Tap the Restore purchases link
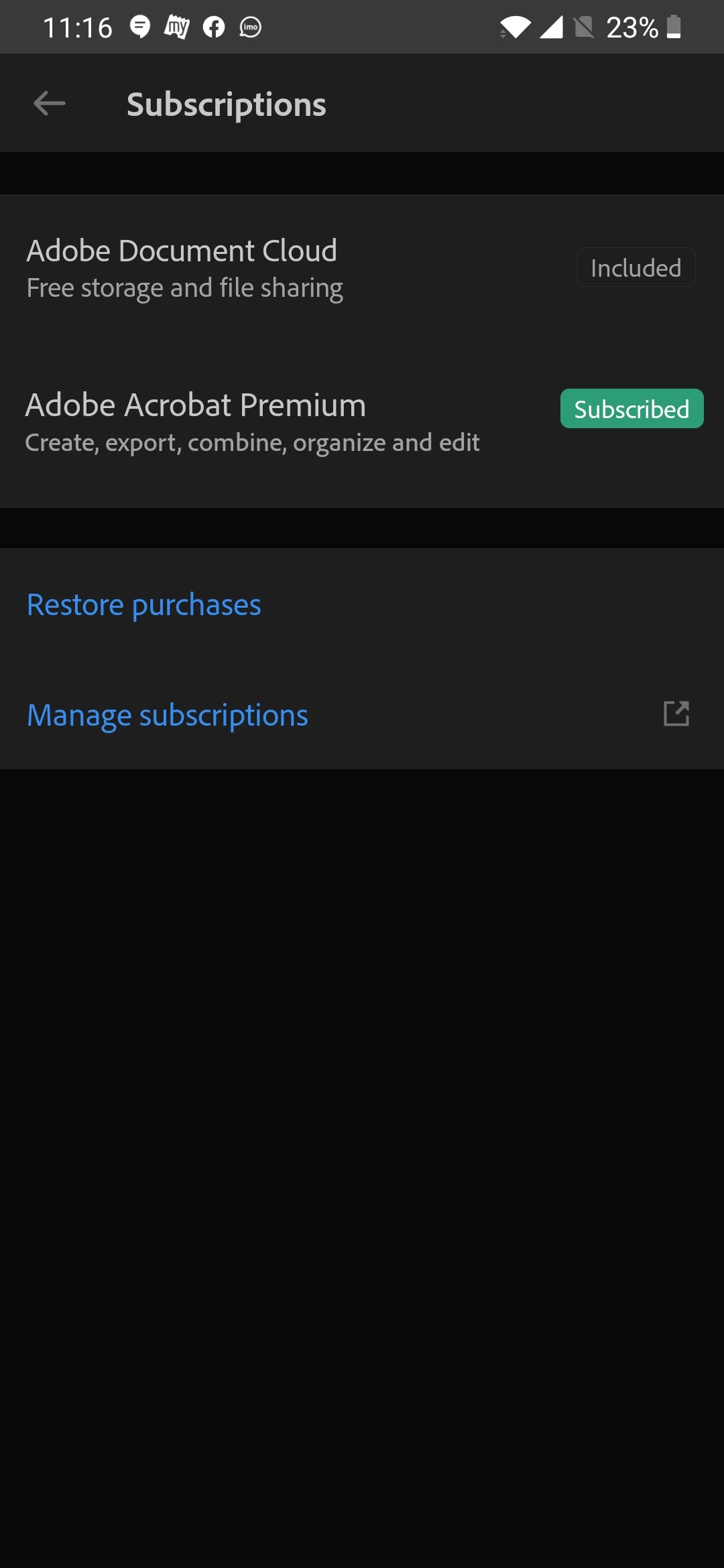This screenshot has height=1568, width=724. (x=144, y=604)
